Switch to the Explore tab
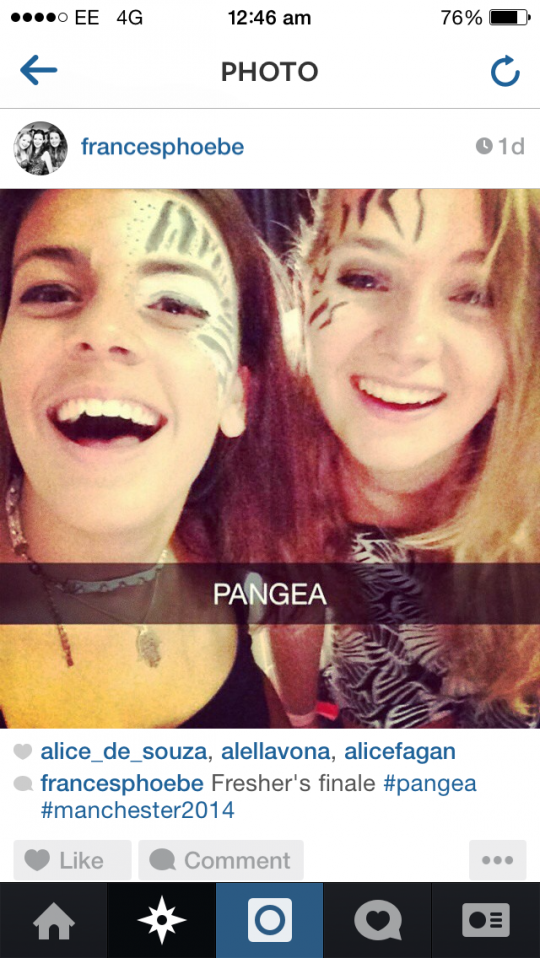The width and height of the screenshot is (540, 958). 162,920
